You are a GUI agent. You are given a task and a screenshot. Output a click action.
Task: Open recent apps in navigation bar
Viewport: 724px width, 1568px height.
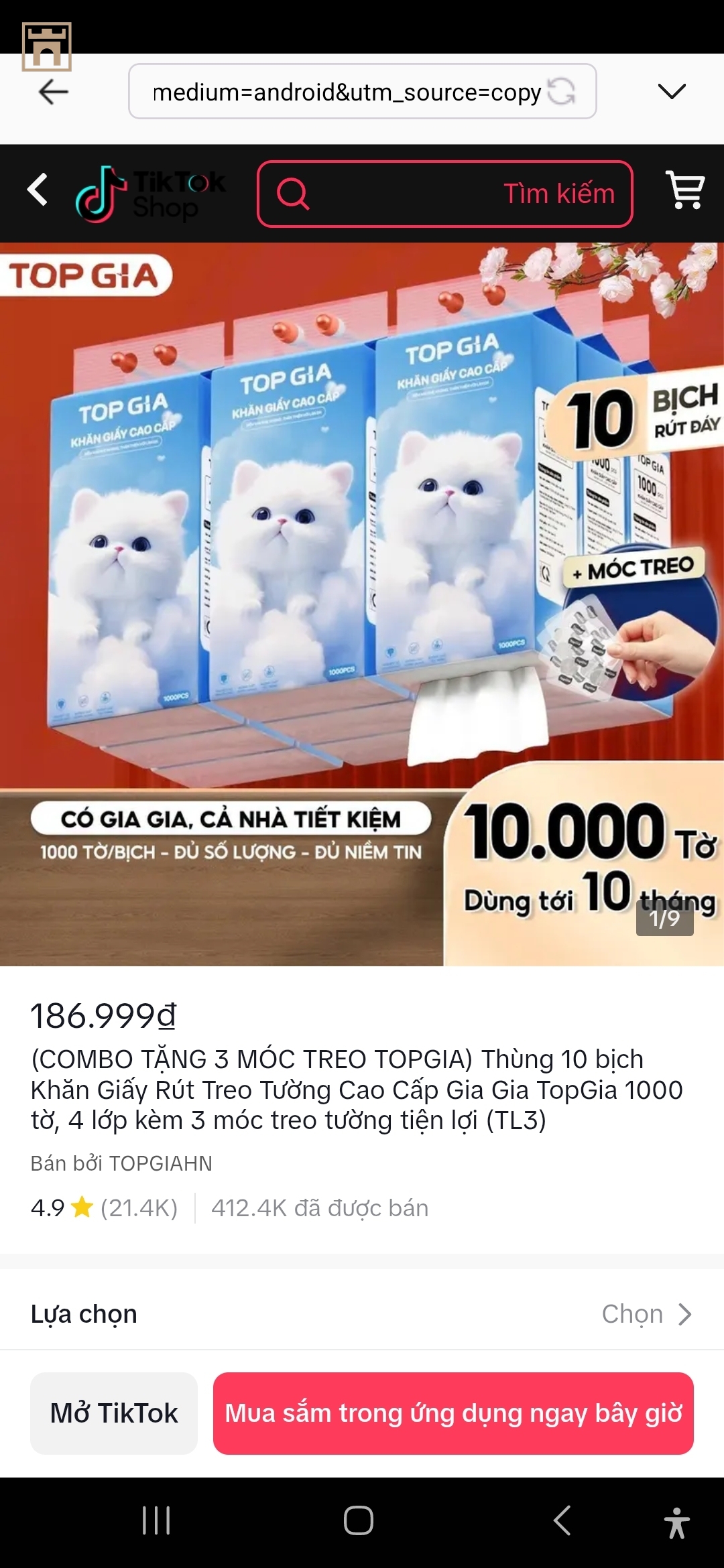point(156,1520)
